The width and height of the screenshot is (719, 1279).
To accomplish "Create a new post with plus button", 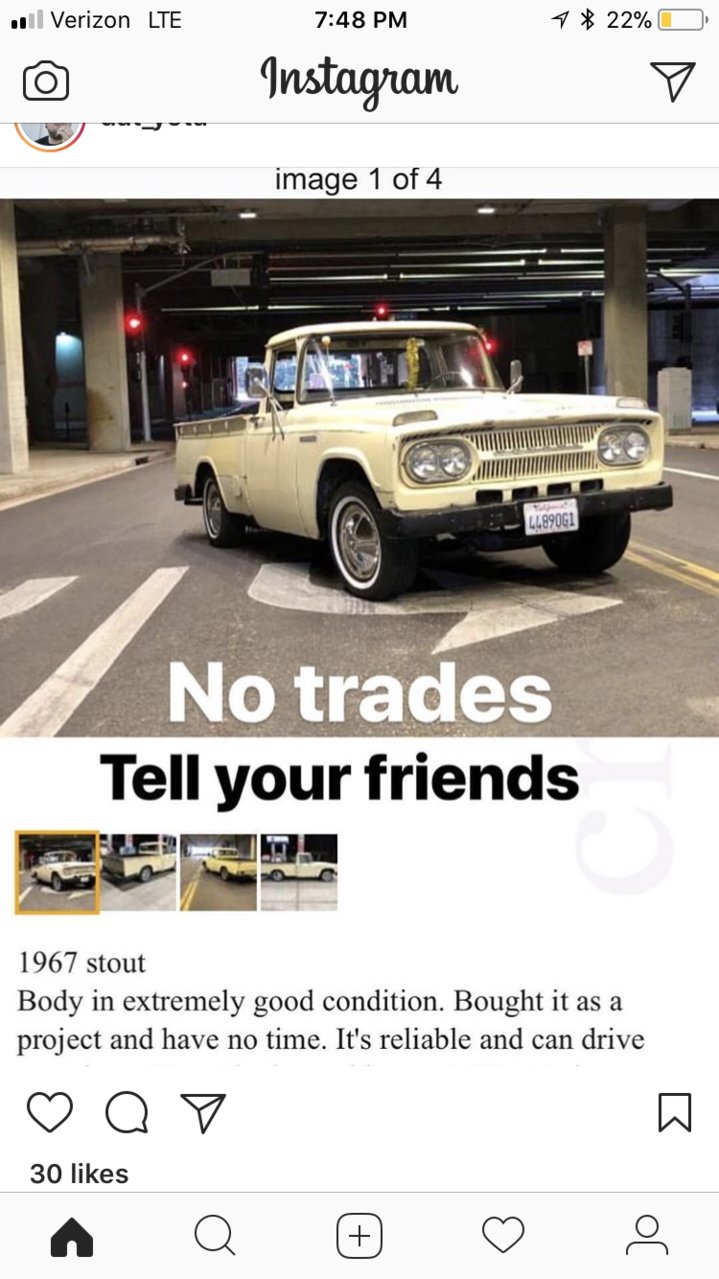I will pos(359,1235).
